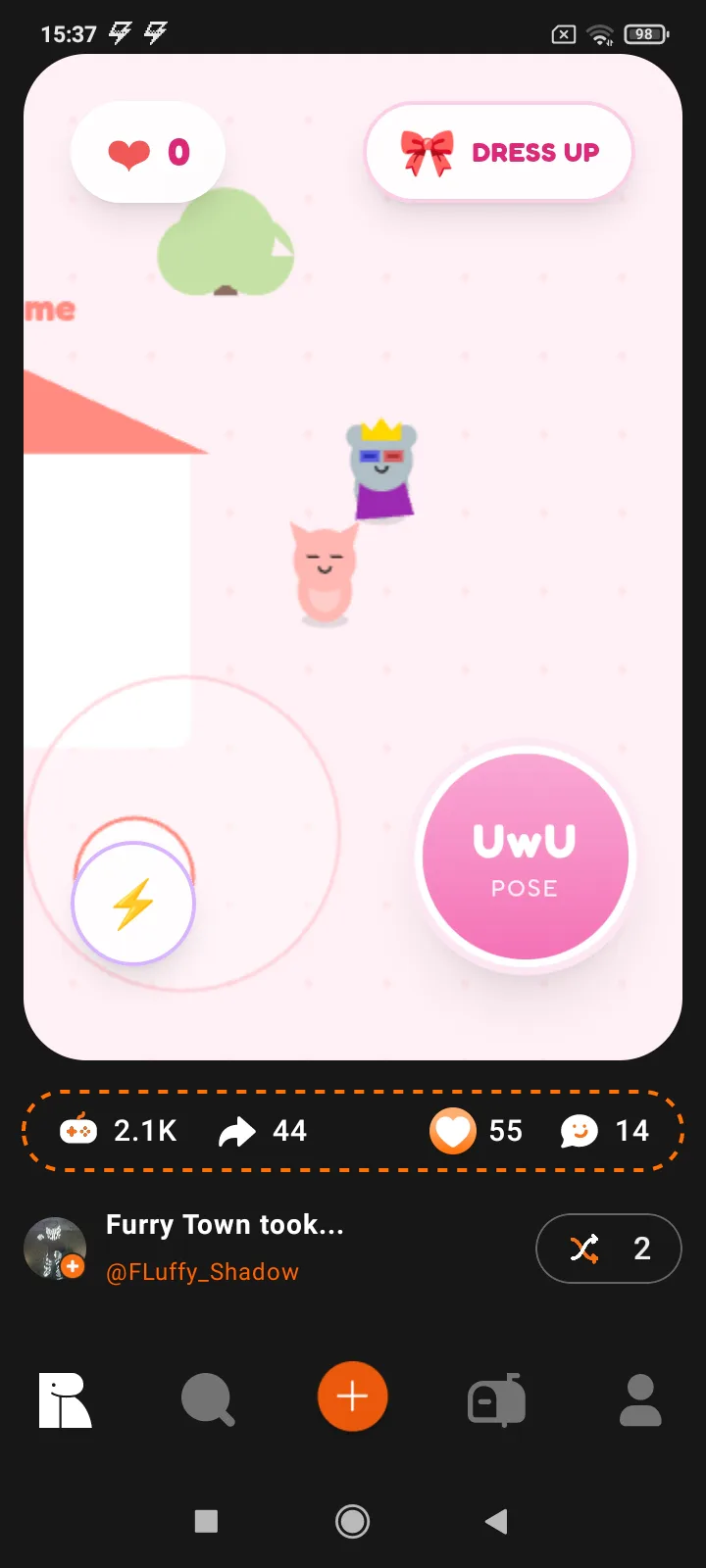Open the remix button showing 2
Screen dimensions: 706x1568
point(608,1249)
